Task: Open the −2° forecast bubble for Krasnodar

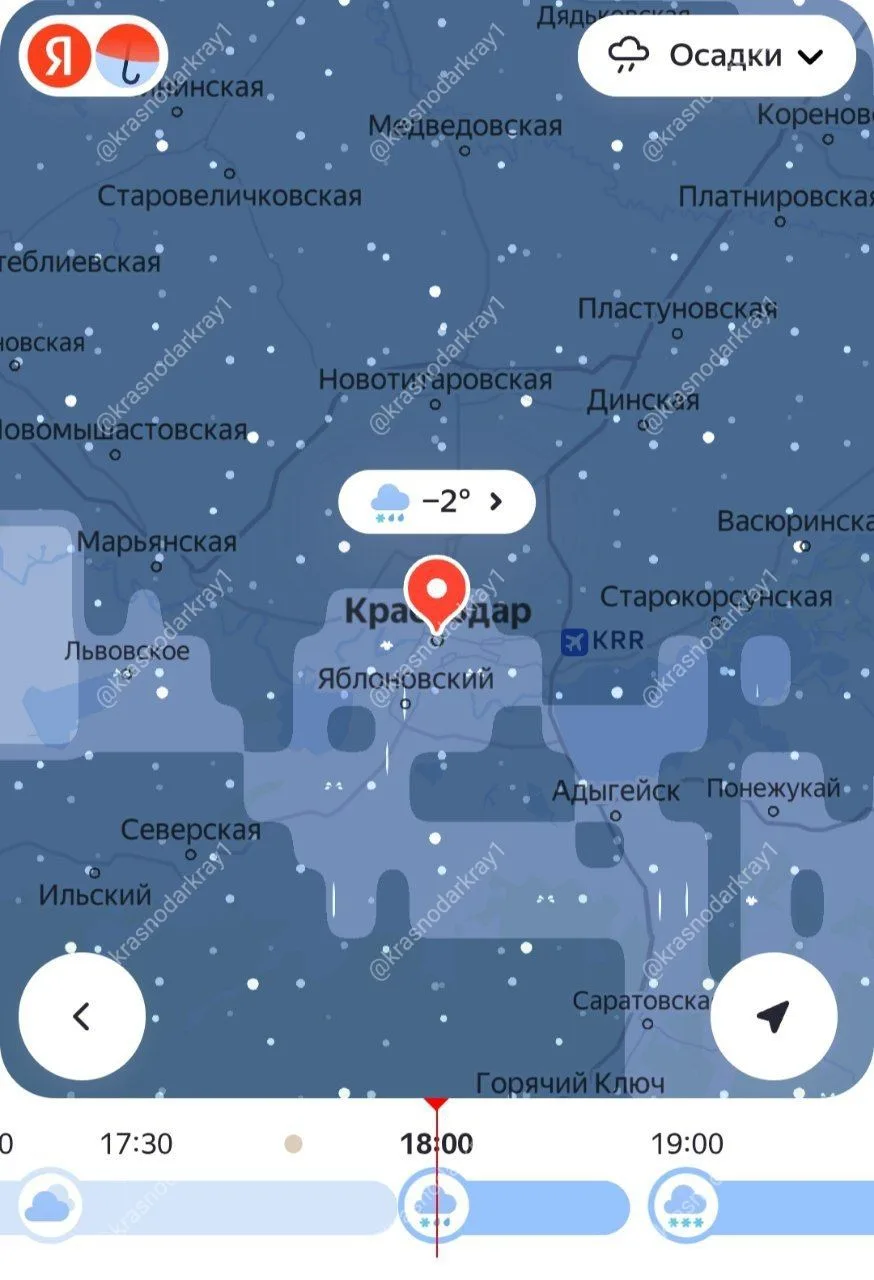Action: (437, 501)
